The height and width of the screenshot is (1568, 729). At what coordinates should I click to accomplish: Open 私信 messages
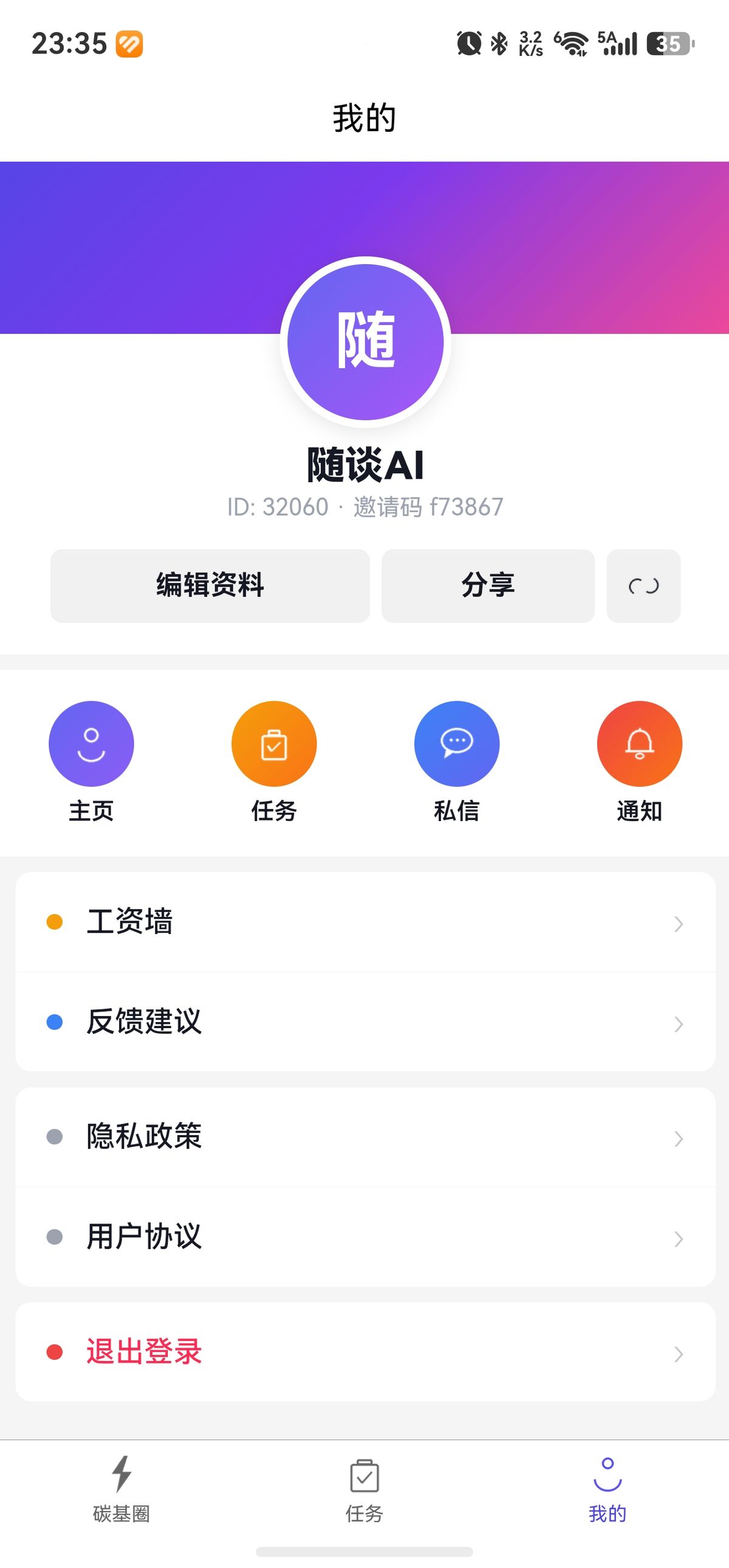(x=457, y=744)
